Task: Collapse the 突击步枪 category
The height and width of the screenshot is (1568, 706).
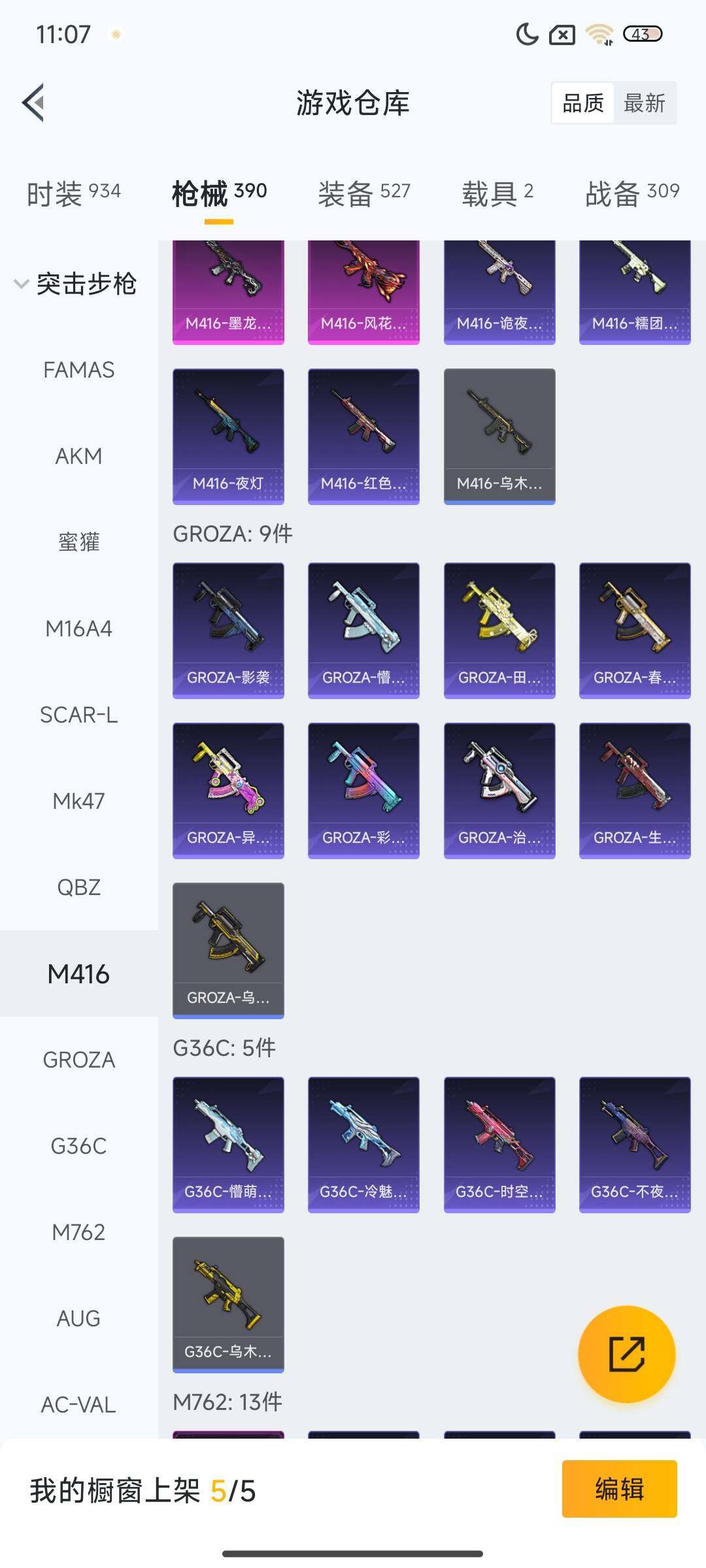Action: (x=75, y=284)
